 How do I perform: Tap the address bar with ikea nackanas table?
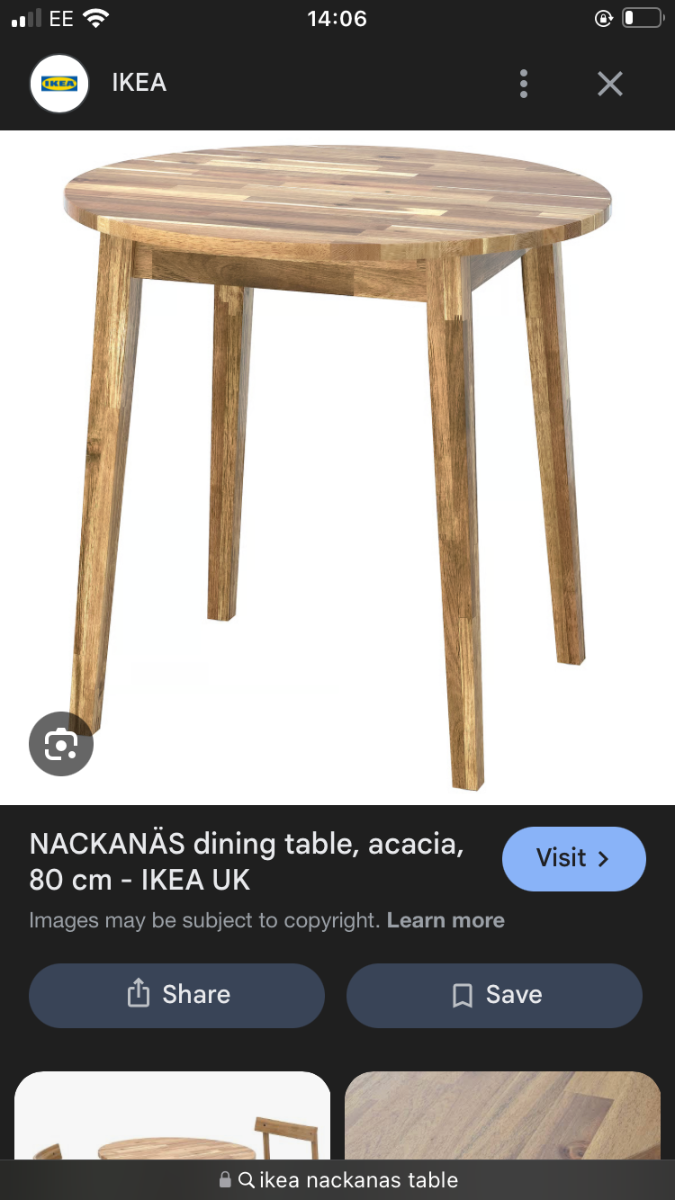(x=338, y=1180)
